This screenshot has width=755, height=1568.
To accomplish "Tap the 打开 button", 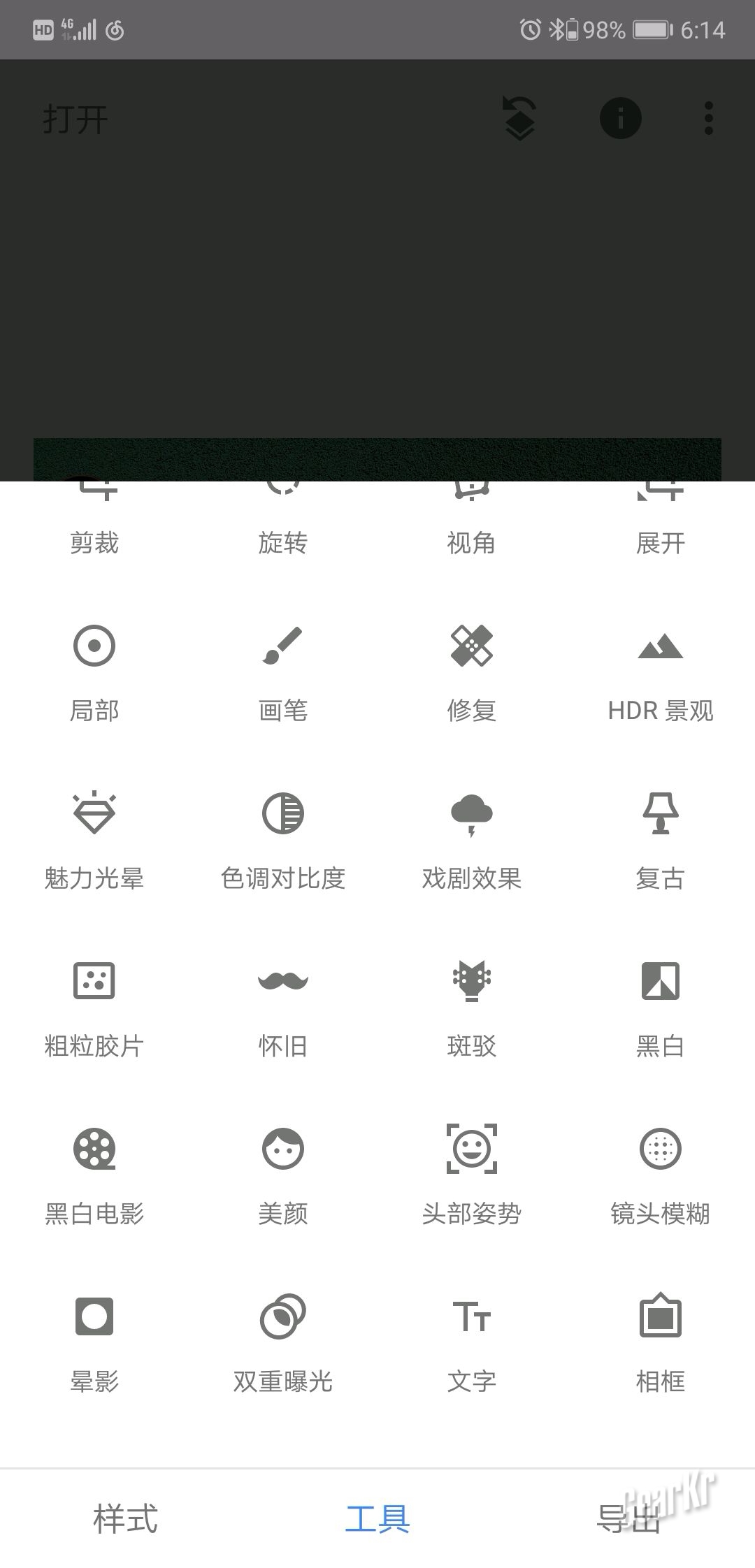I will coord(75,119).
